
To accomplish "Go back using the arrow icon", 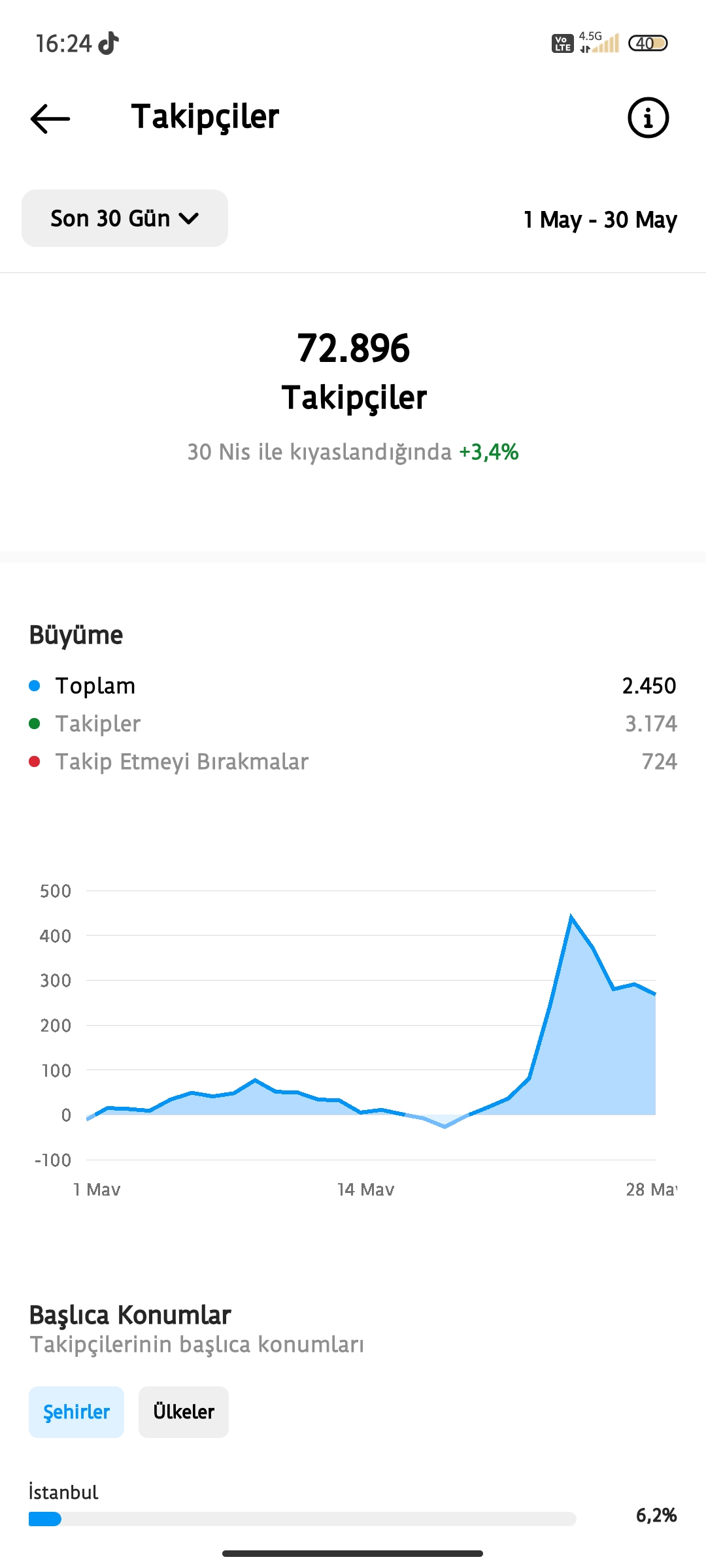I will point(50,118).
